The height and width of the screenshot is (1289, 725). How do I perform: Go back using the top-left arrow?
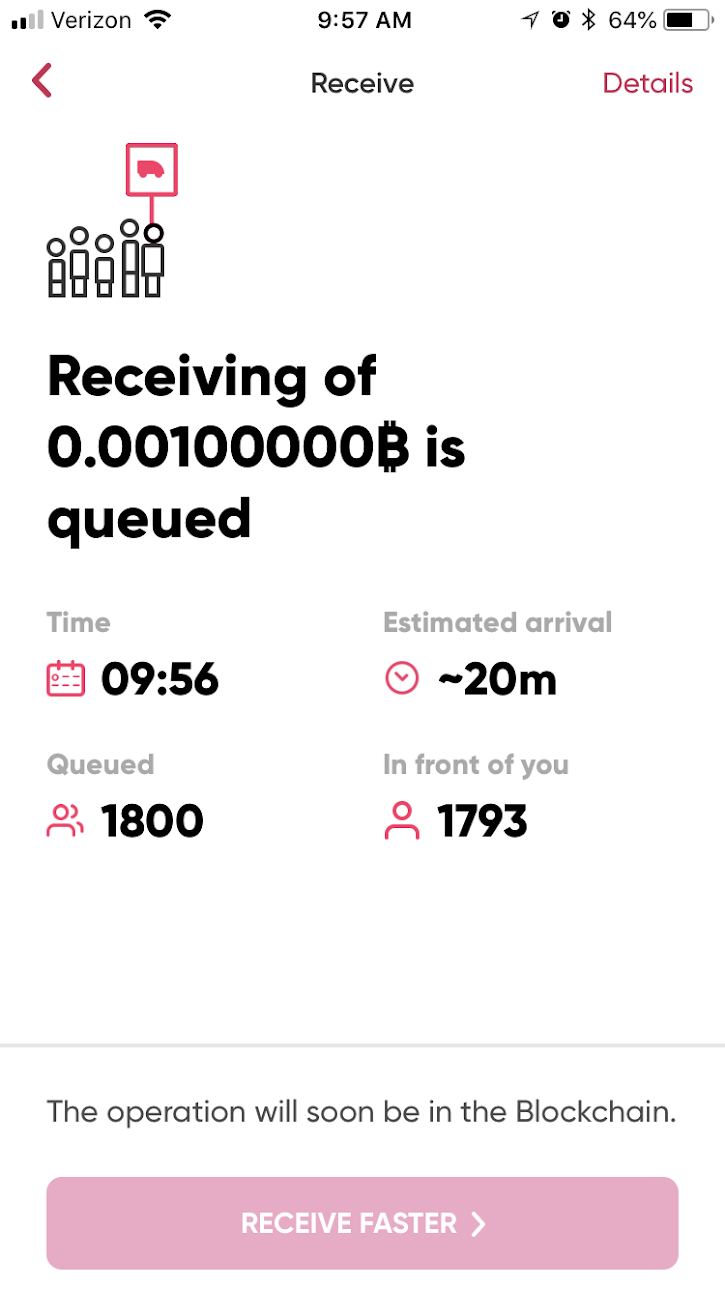(41, 81)
